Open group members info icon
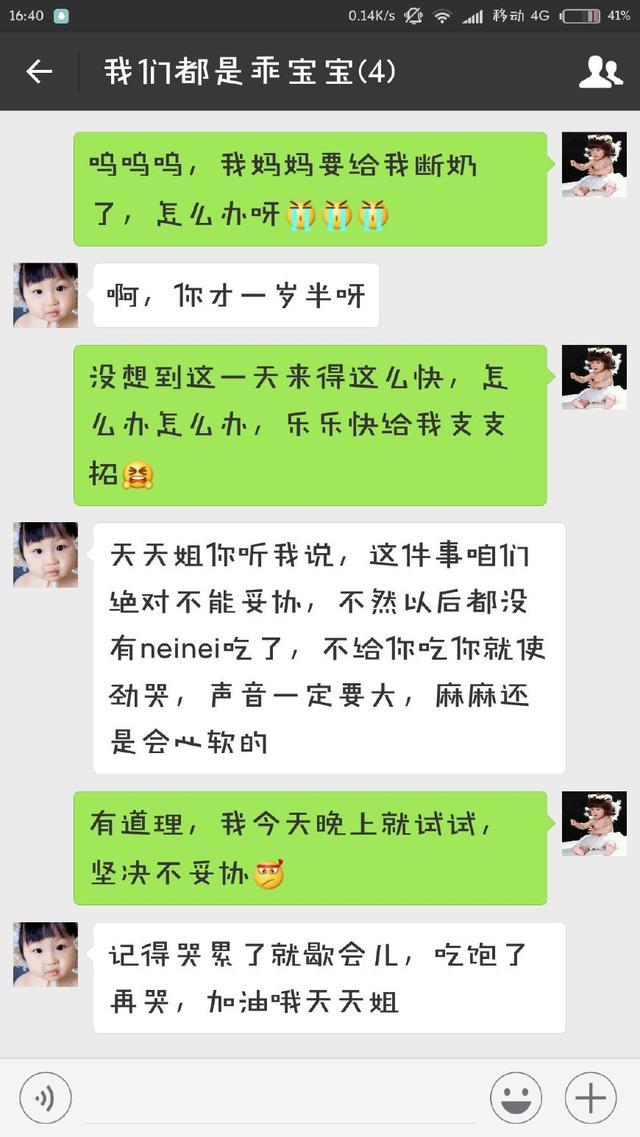Image resolution: width=640 pixels, height=1137 pixels. (601, 71)
